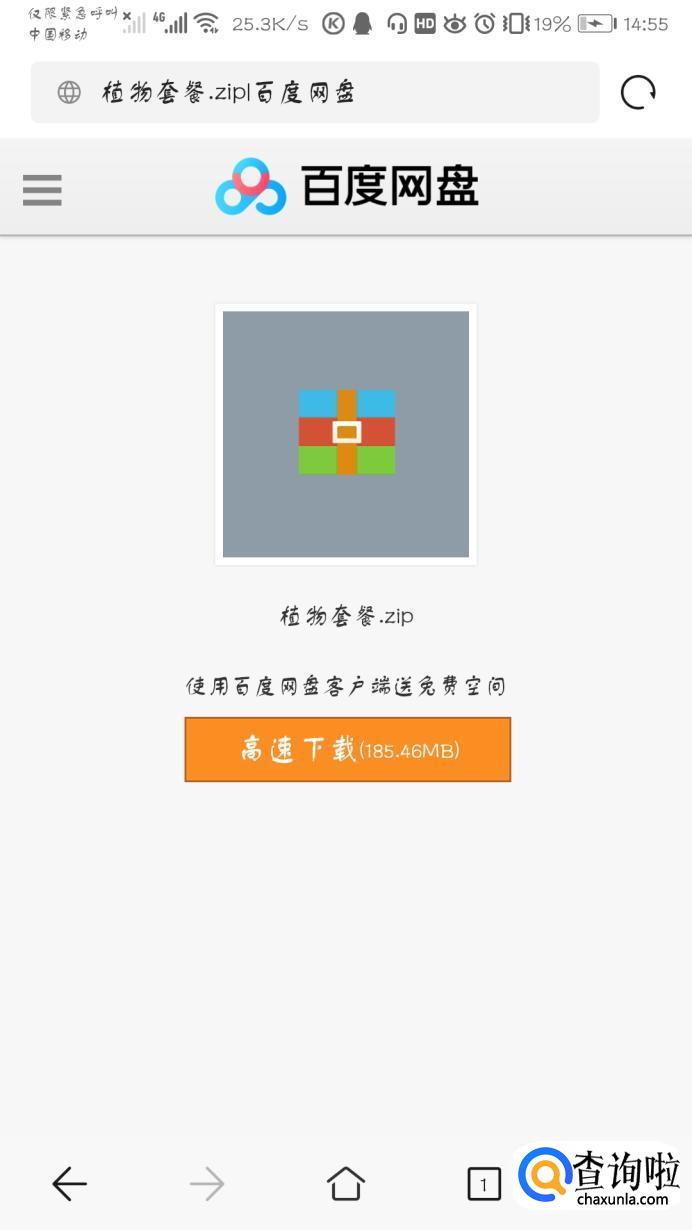Tap the address bar showing 植物套餐.zip
Screen dimensions: 692x1230
315,93
